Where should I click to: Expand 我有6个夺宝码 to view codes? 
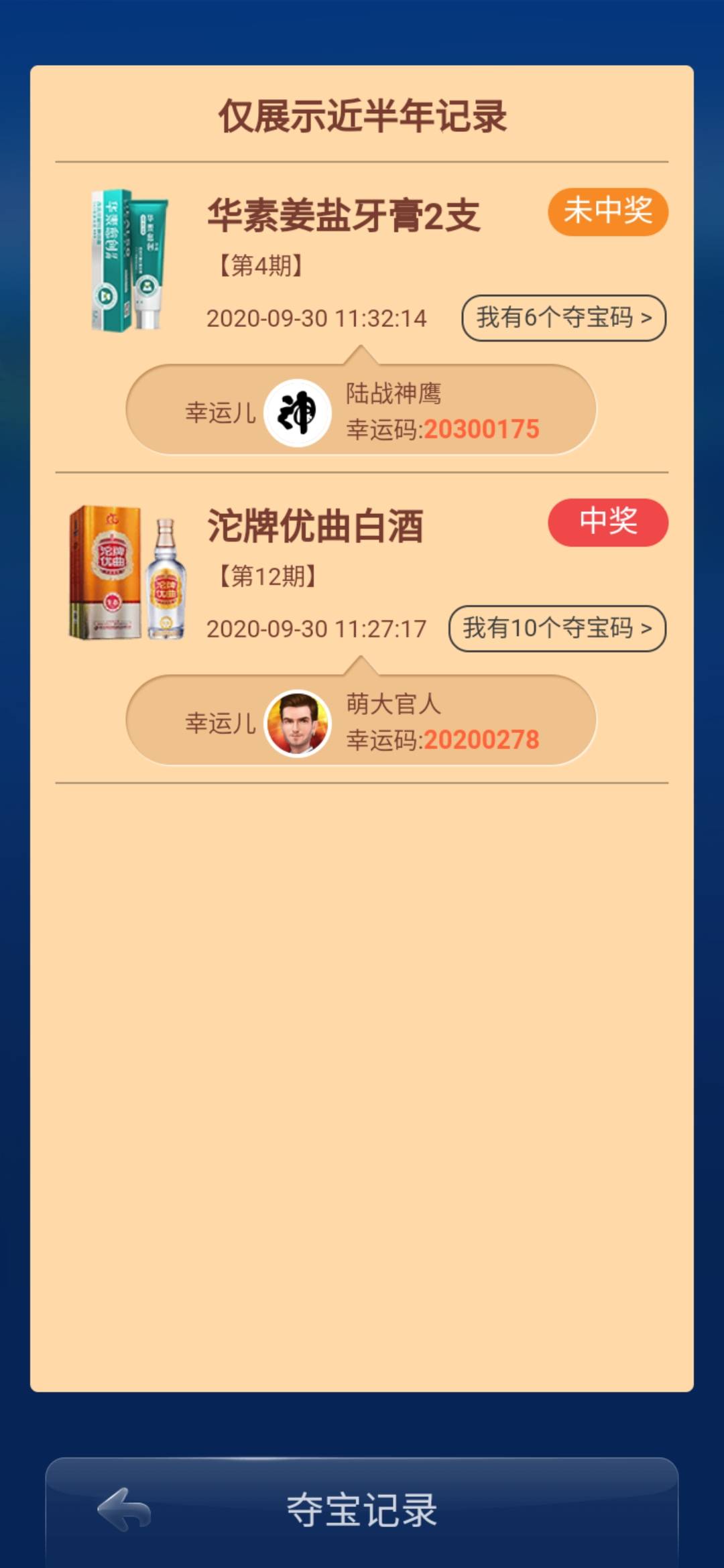pyautogui.click(x=562, y=320)
